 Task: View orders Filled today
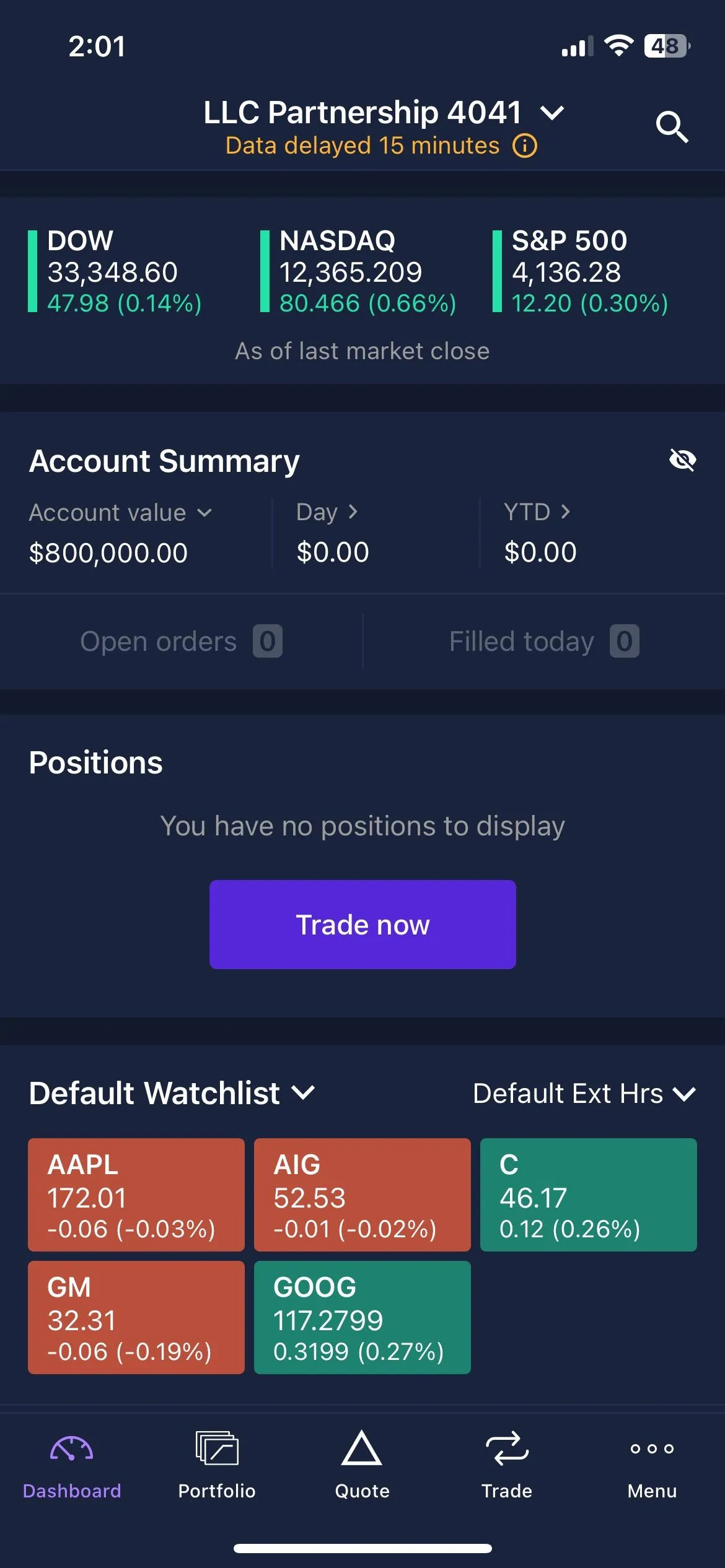click(x=544, y=641)
